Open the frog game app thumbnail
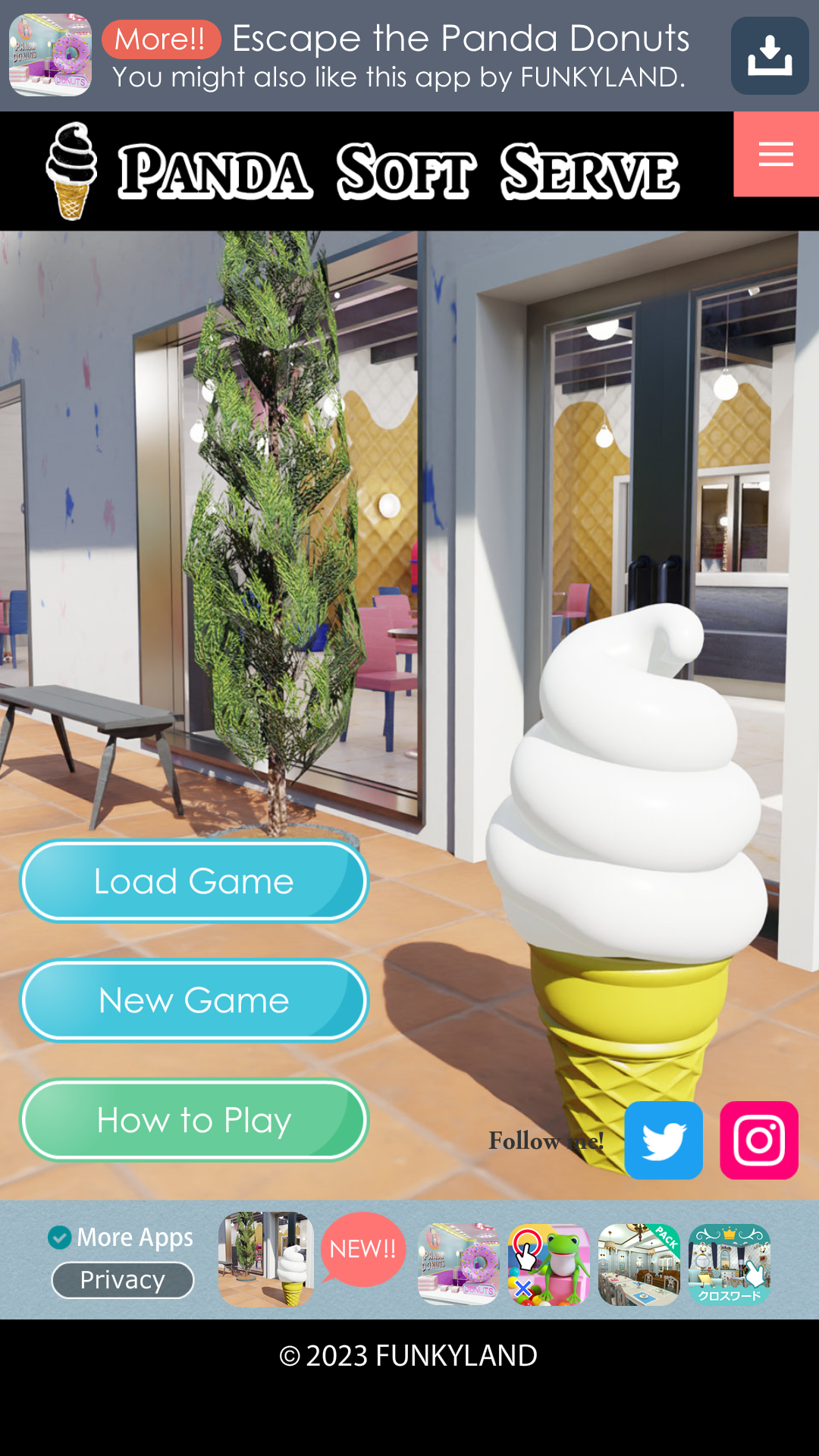 point(549,1264)
